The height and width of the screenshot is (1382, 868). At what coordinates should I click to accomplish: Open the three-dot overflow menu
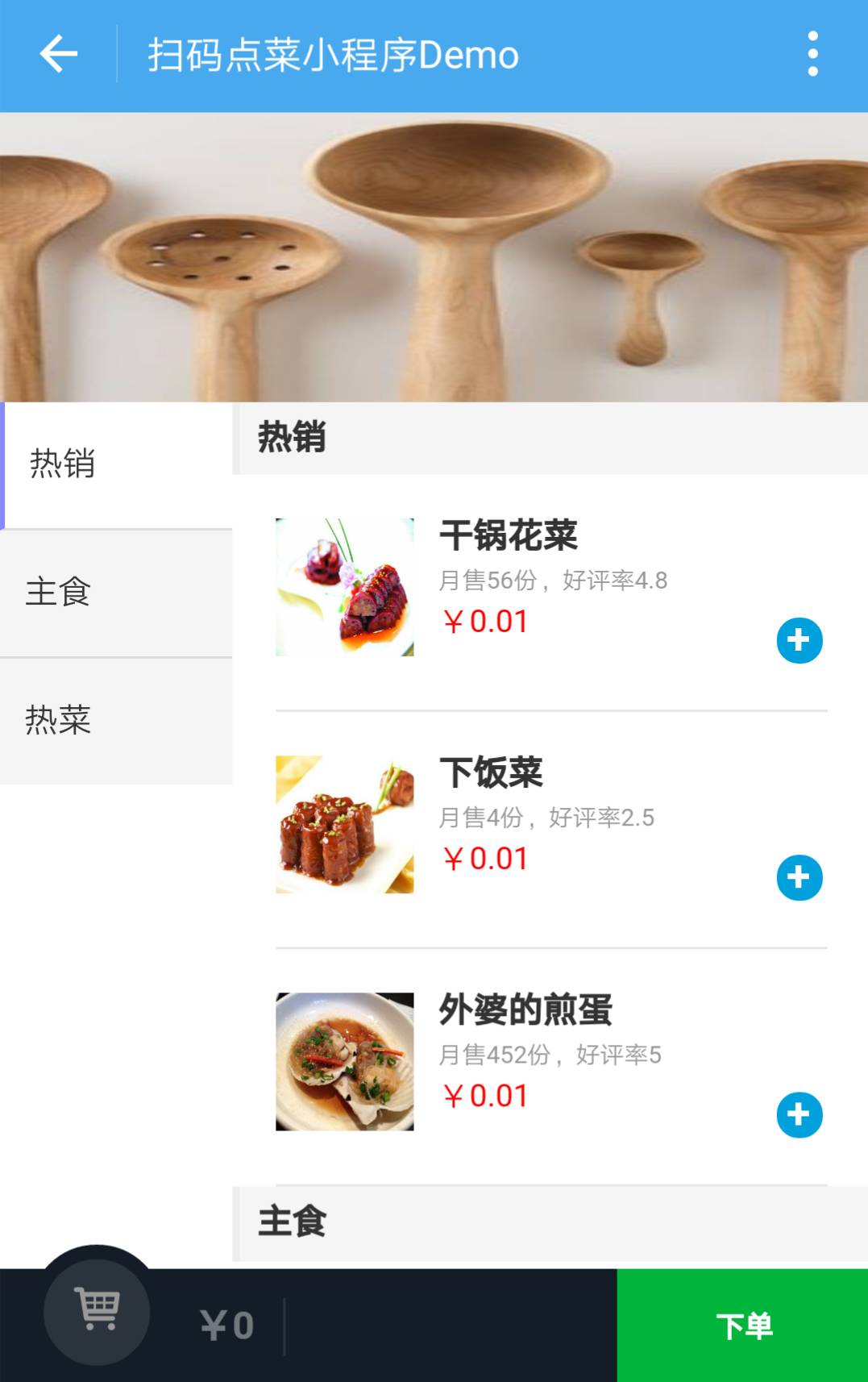[812, 55]
